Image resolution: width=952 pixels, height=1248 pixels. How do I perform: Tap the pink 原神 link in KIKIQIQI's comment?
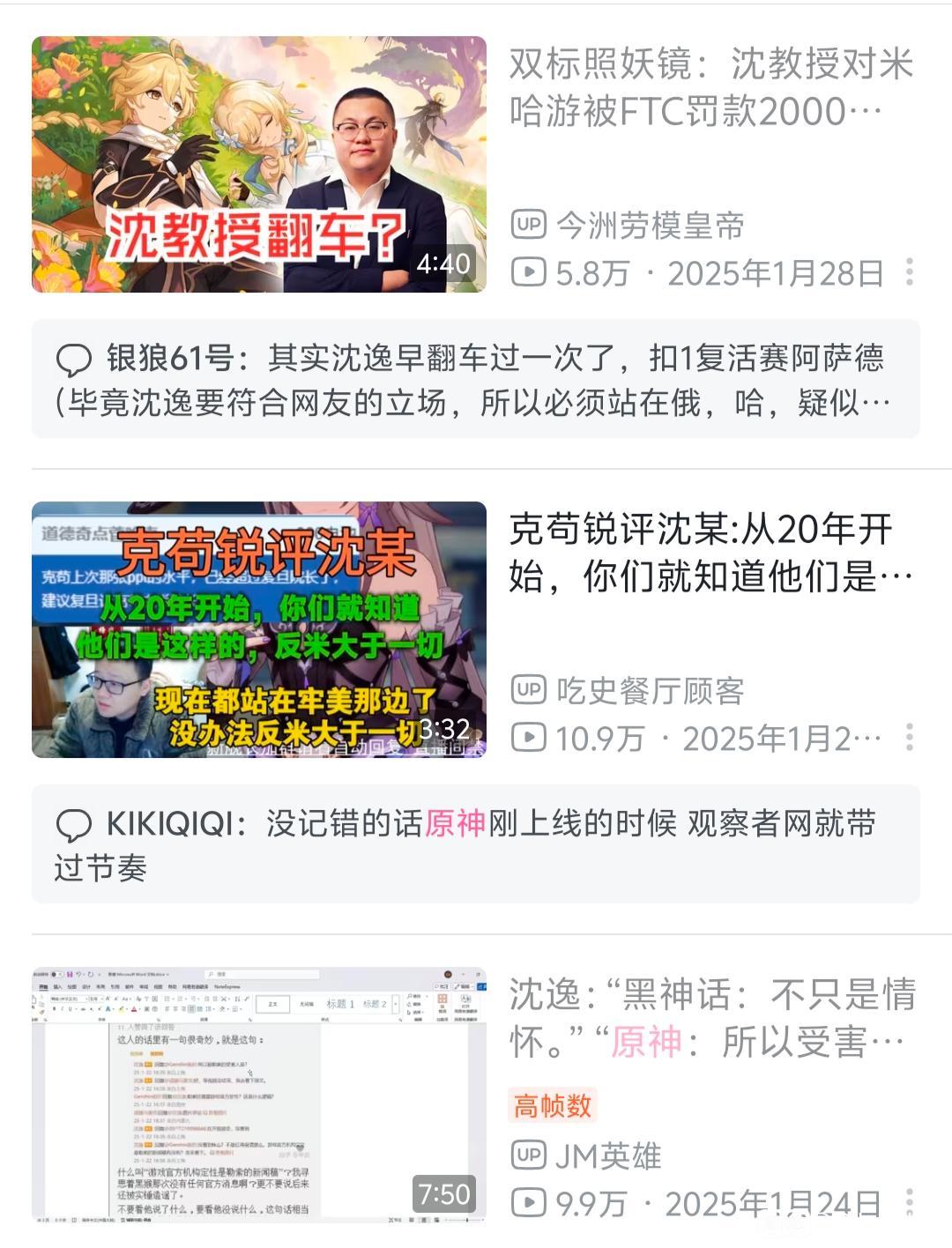455,824
